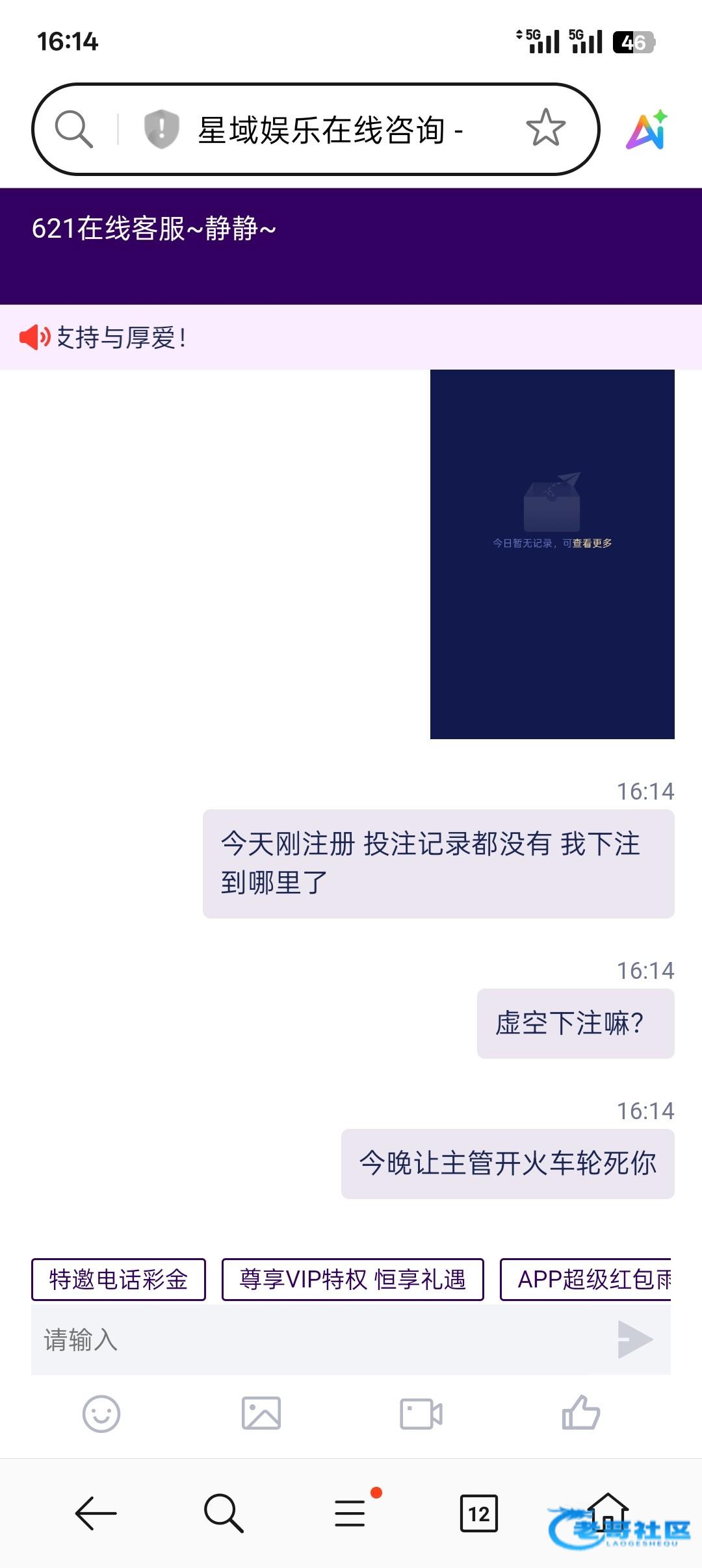Tap the browser search magnifier icon
The image size is (702, 1568).
tap(73, 129)
